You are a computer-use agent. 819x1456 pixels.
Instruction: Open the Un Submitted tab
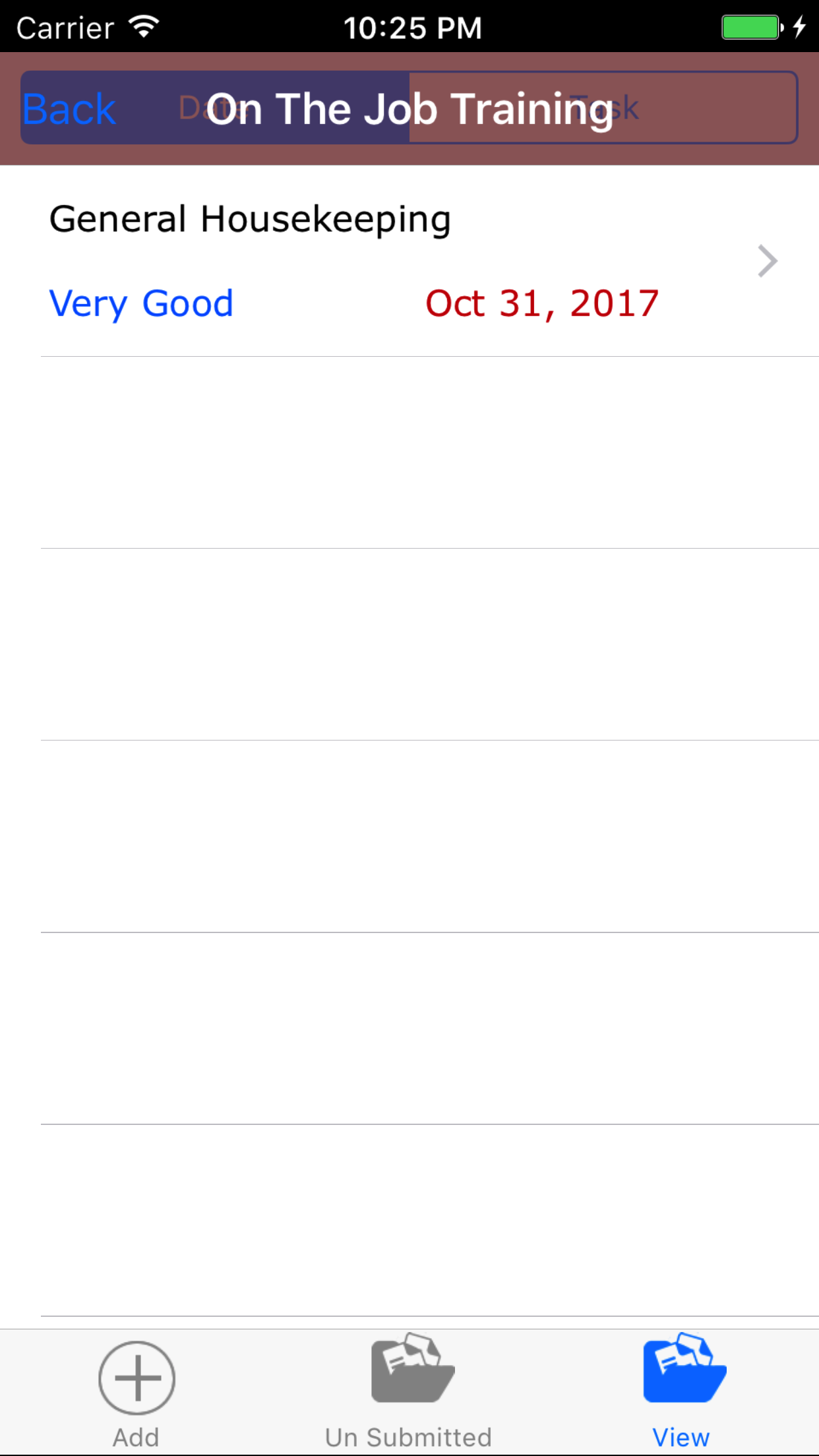pyautogui.click(x=409, y=1393)
